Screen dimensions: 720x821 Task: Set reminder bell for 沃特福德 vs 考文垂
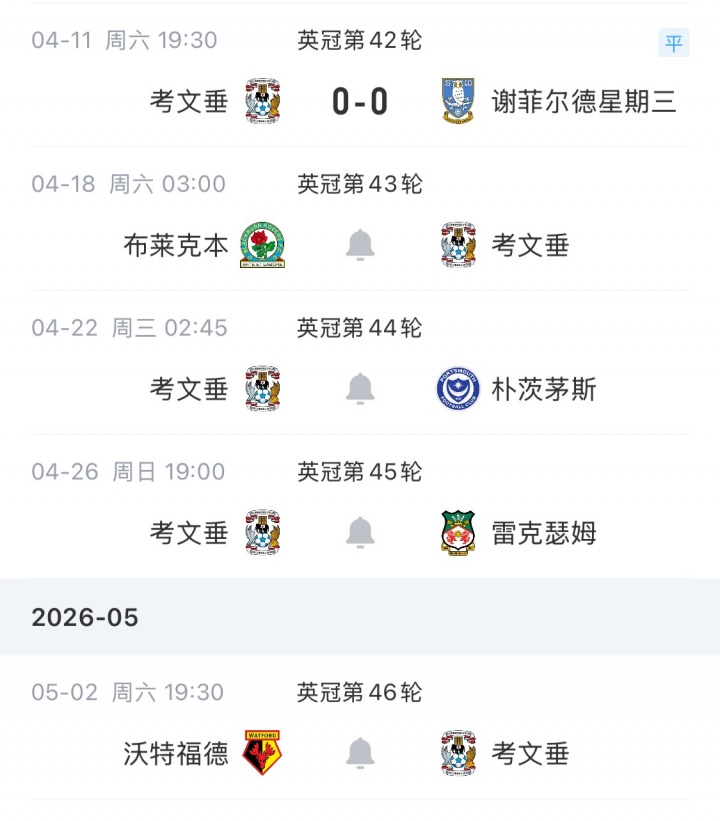(360, 753)
